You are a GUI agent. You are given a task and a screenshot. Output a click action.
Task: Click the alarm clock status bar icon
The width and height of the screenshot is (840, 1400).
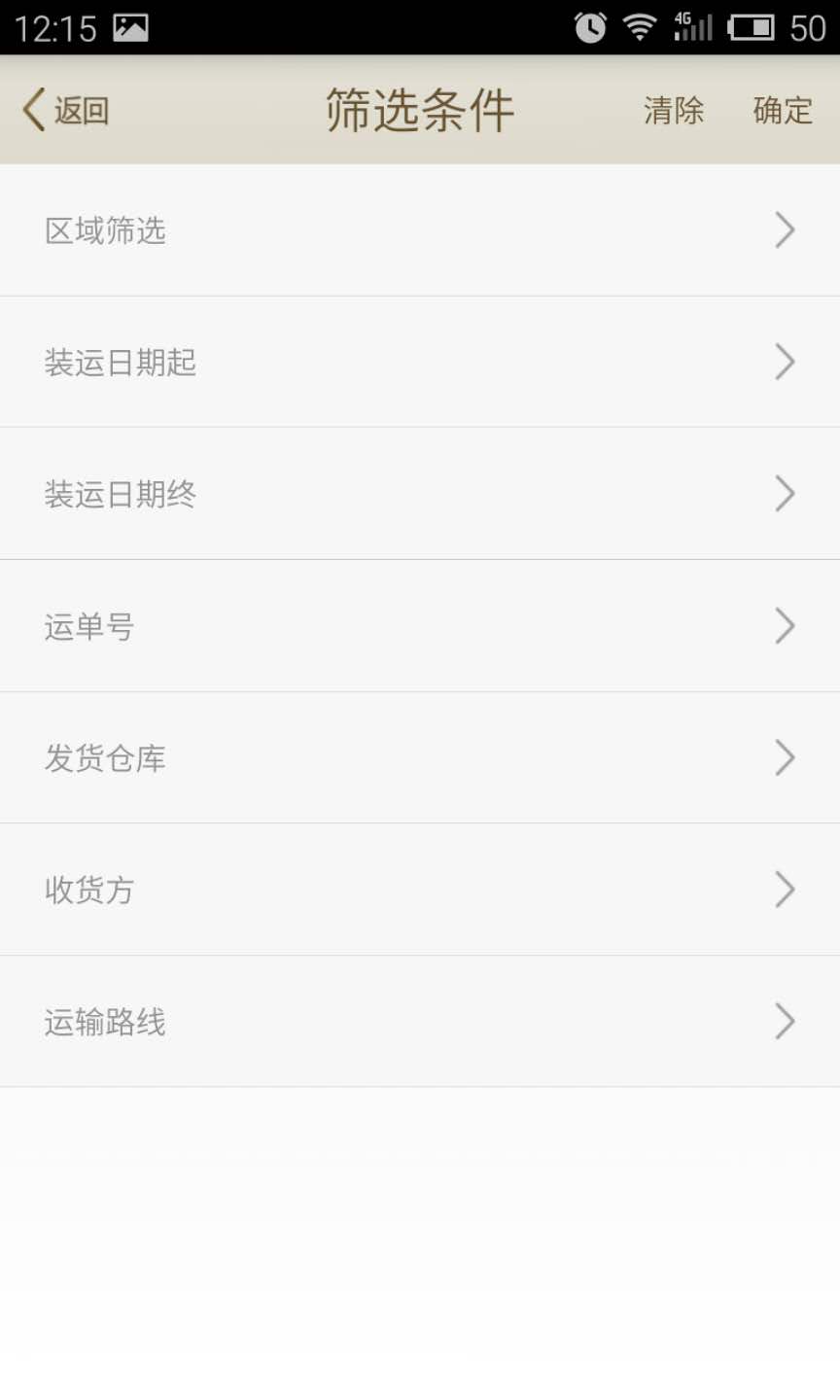[x=588, y=27]
